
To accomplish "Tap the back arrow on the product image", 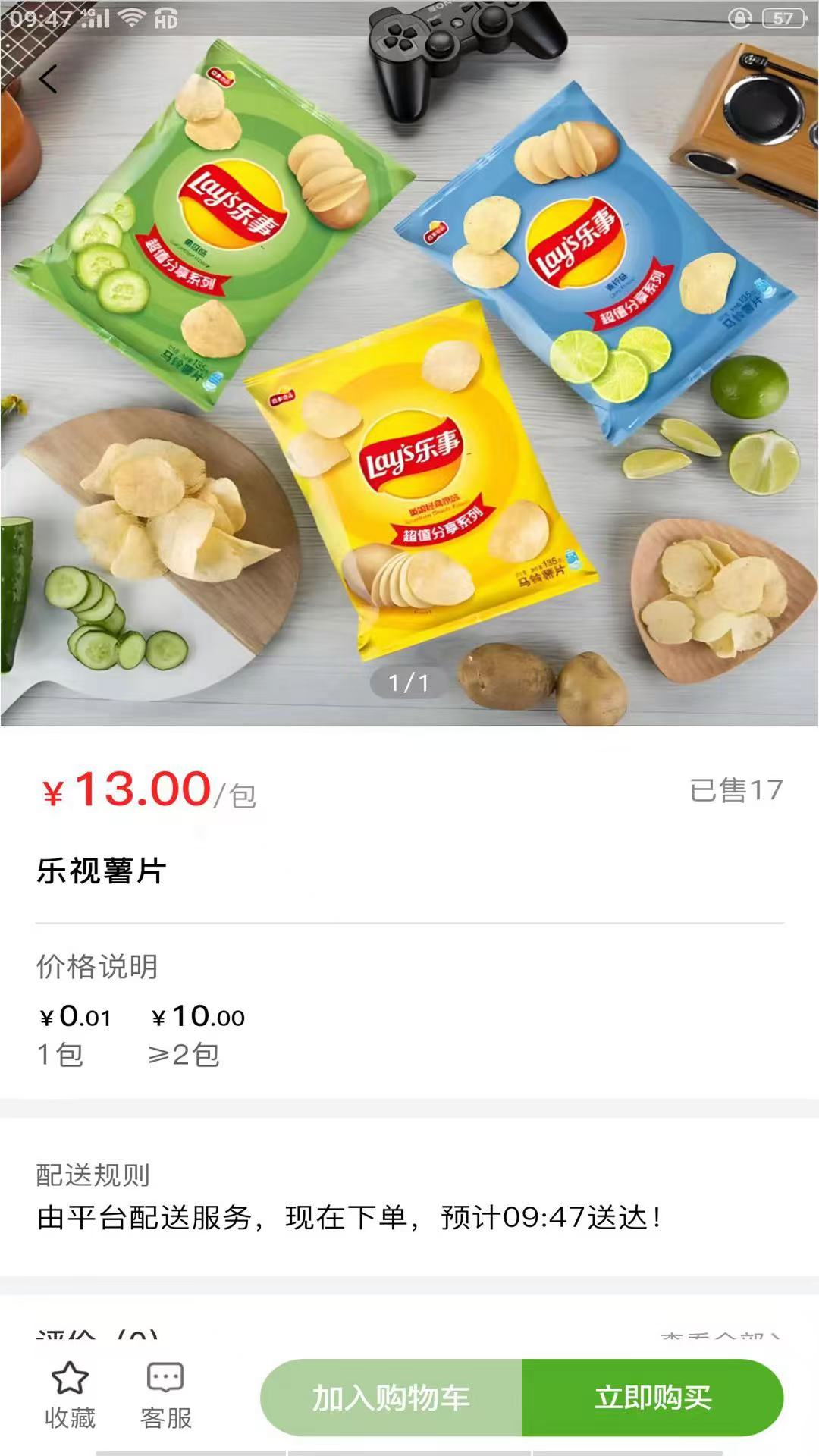I will pyautogui.click(x=49, y=79).
